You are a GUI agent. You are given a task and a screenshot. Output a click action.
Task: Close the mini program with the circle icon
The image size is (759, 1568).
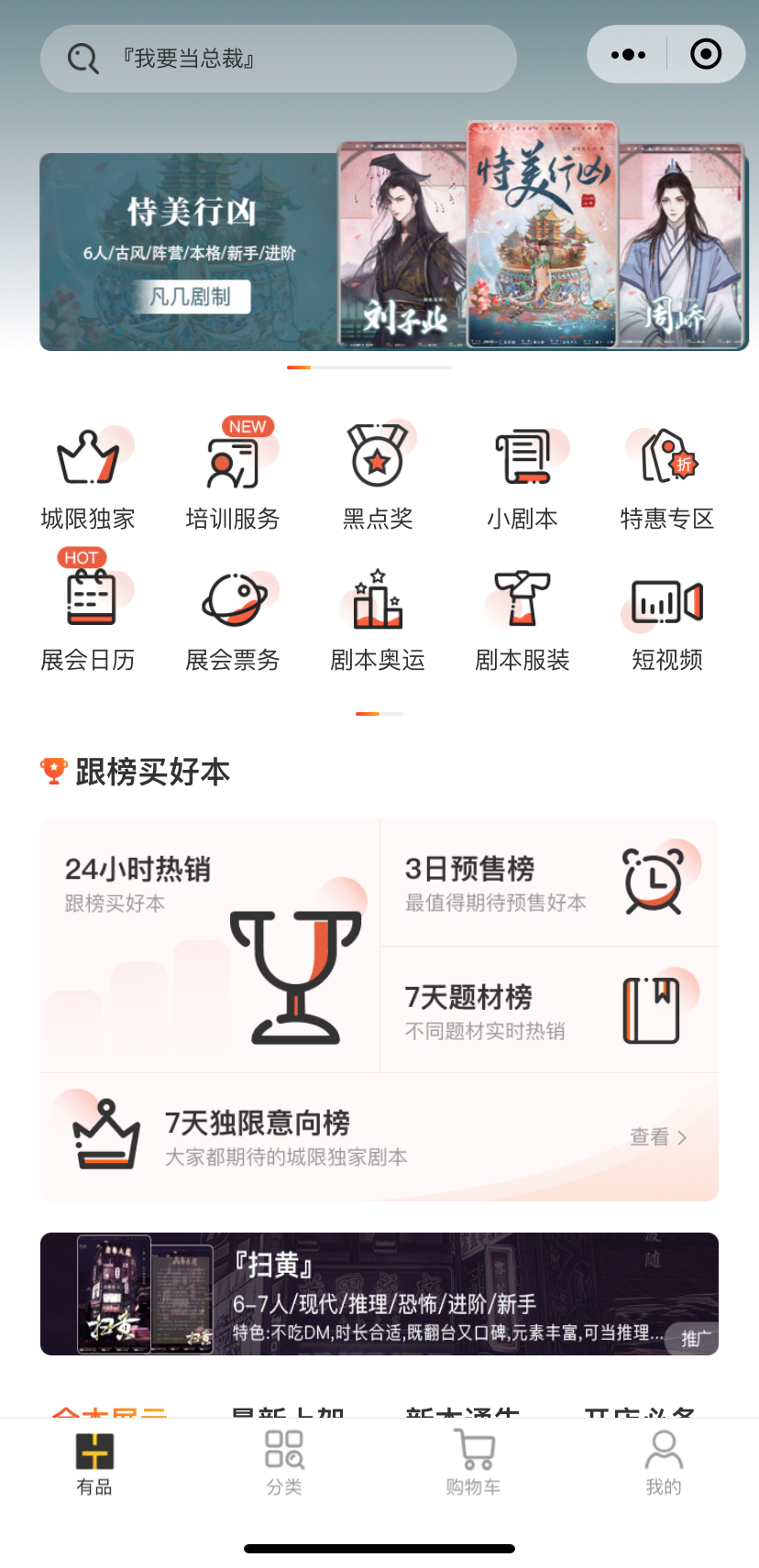pos(705,55)
